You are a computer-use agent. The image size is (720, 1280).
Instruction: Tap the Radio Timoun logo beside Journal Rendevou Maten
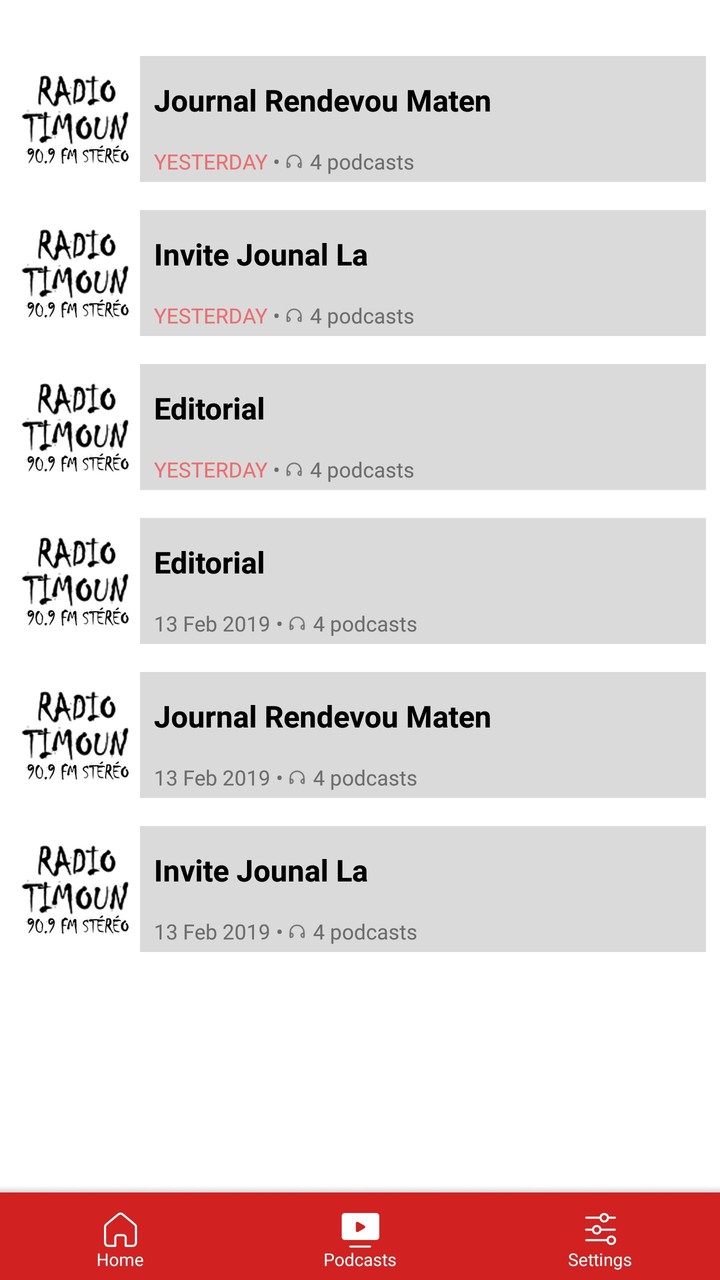coord(75,118)
